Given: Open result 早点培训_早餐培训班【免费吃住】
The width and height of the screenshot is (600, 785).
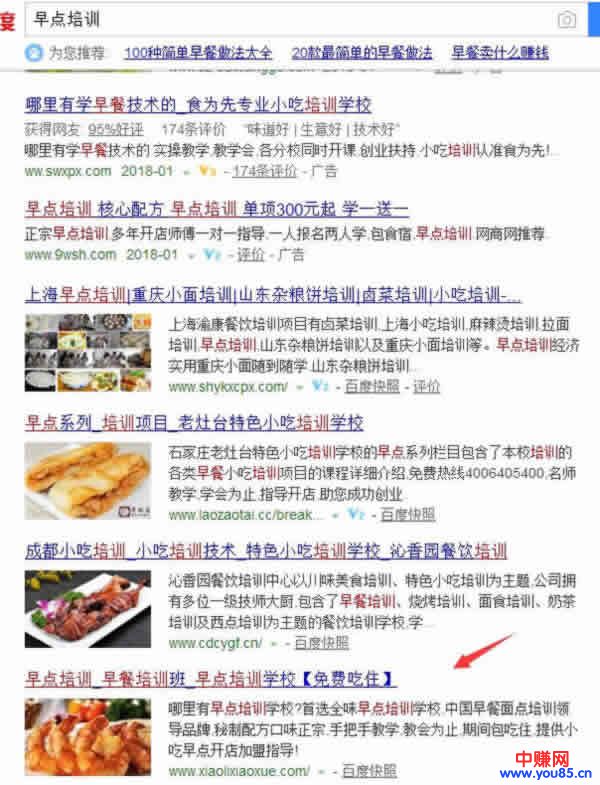Looking at the screenshot, I should click(x=210, y=679).
